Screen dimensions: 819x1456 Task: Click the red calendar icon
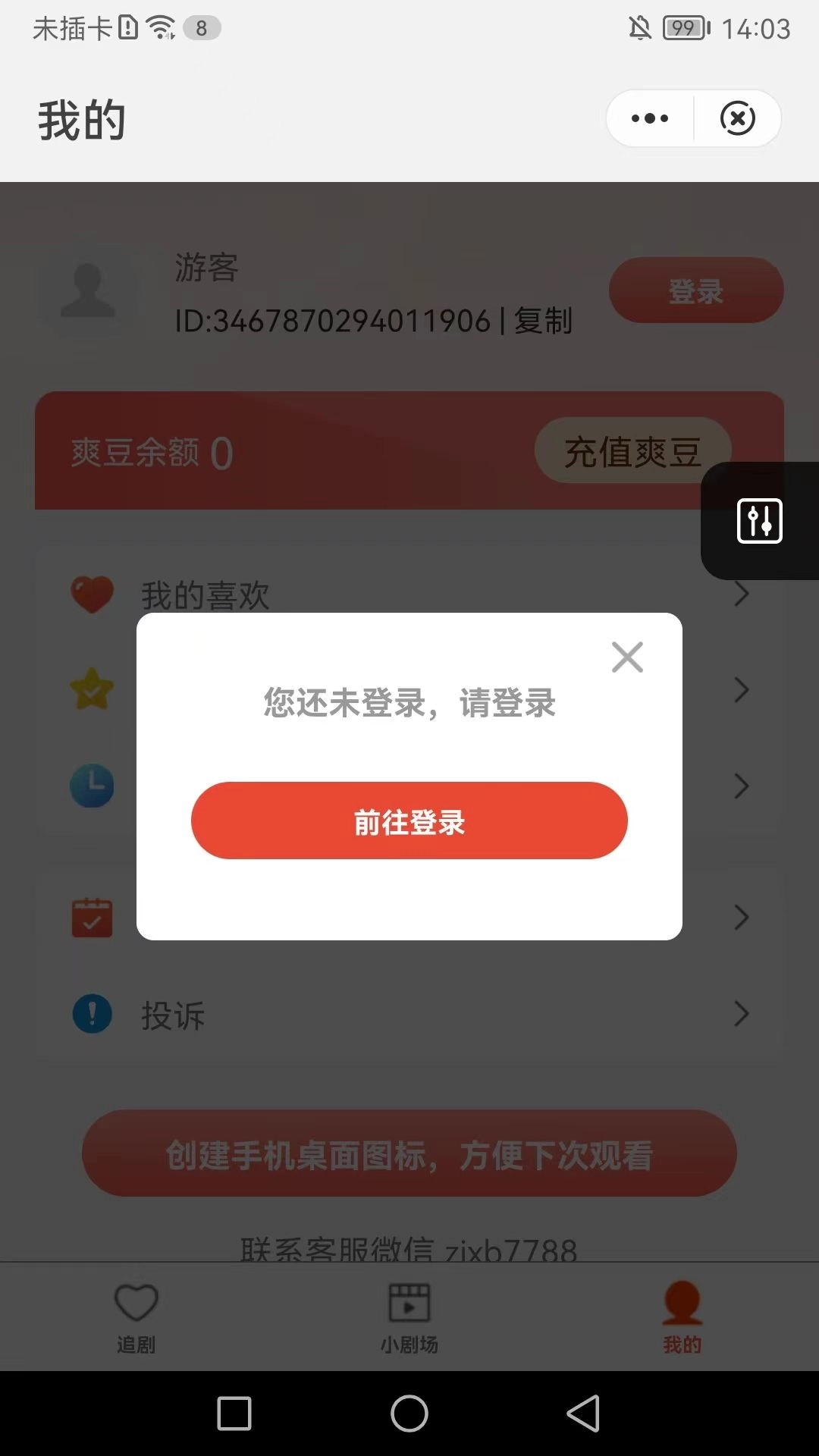coord(92,918)
